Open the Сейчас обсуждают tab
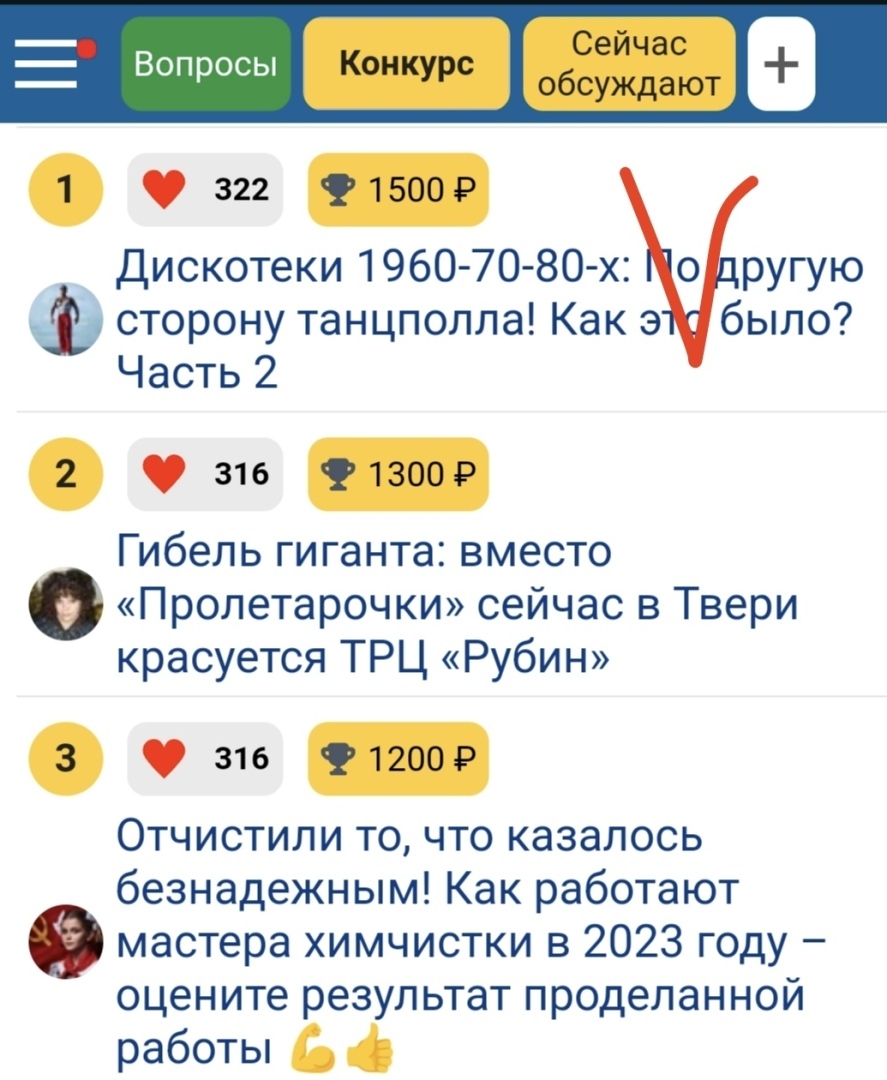Screen dimensions: 887x1080 [x=629, y=65]
